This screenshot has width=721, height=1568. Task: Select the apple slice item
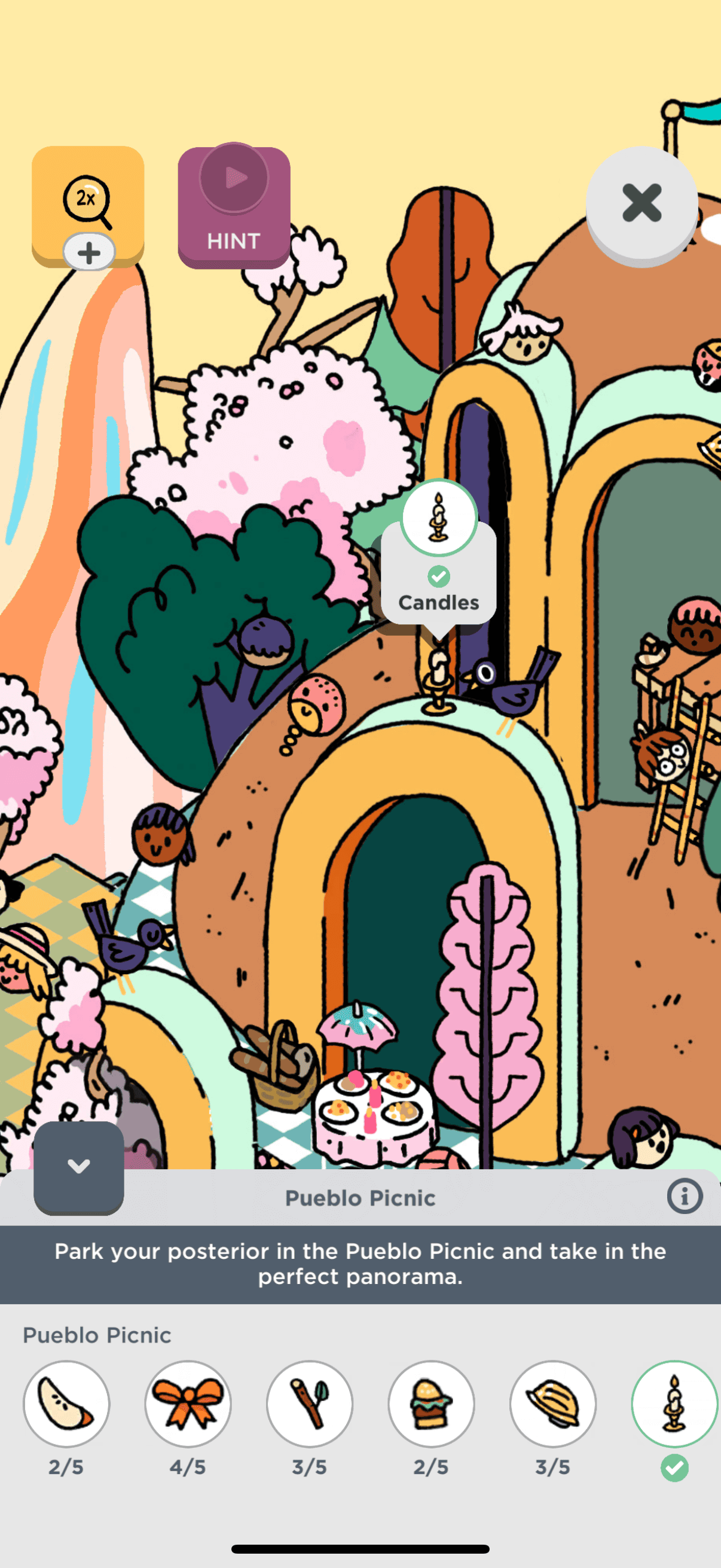tap(66, 1404)
